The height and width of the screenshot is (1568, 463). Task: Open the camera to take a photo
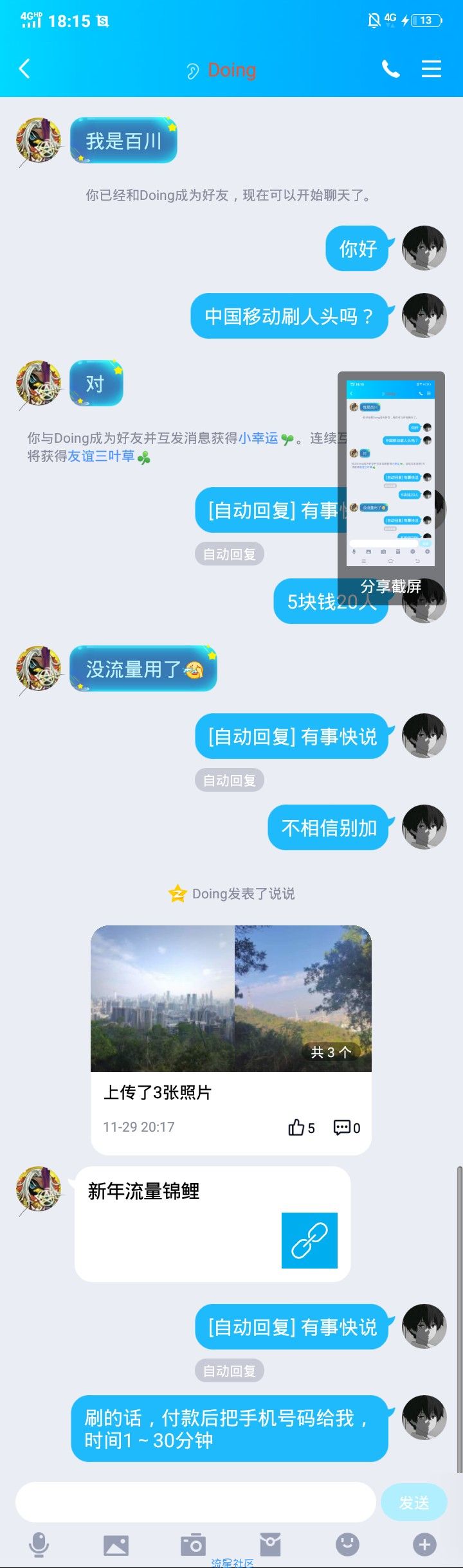point(193,1544)
